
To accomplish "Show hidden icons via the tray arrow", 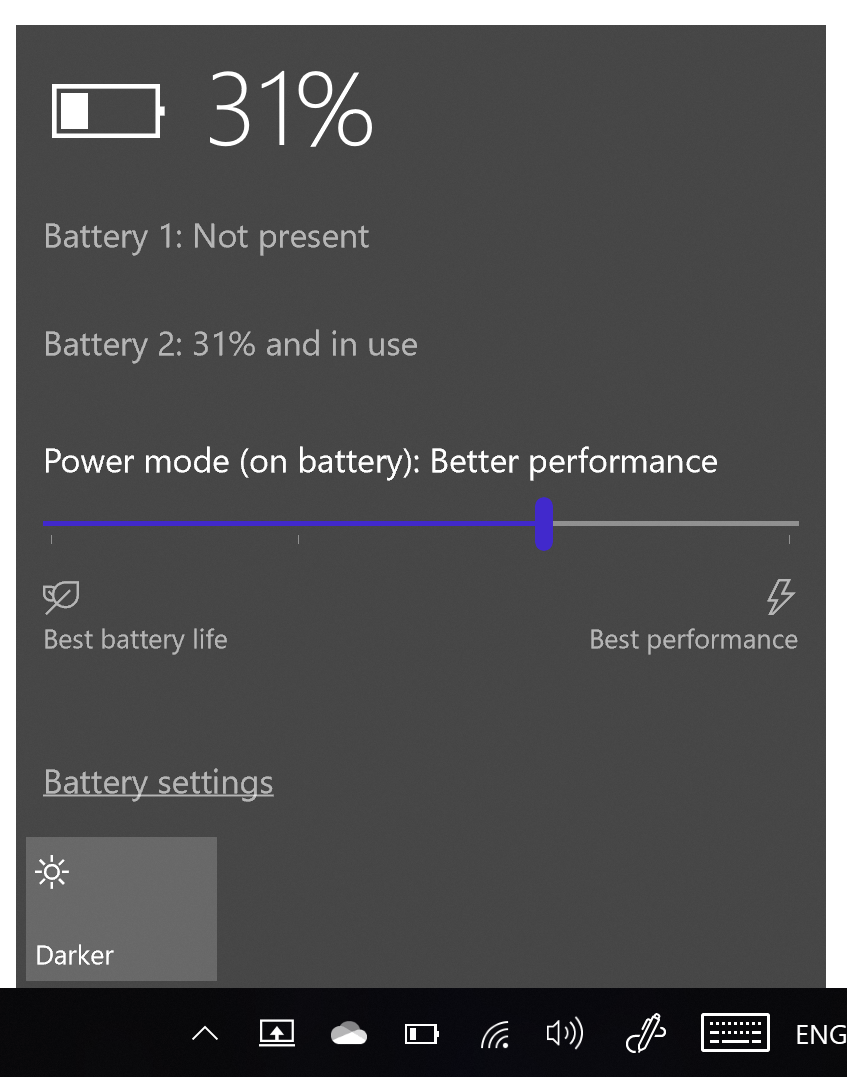I will coord(205,1034).
